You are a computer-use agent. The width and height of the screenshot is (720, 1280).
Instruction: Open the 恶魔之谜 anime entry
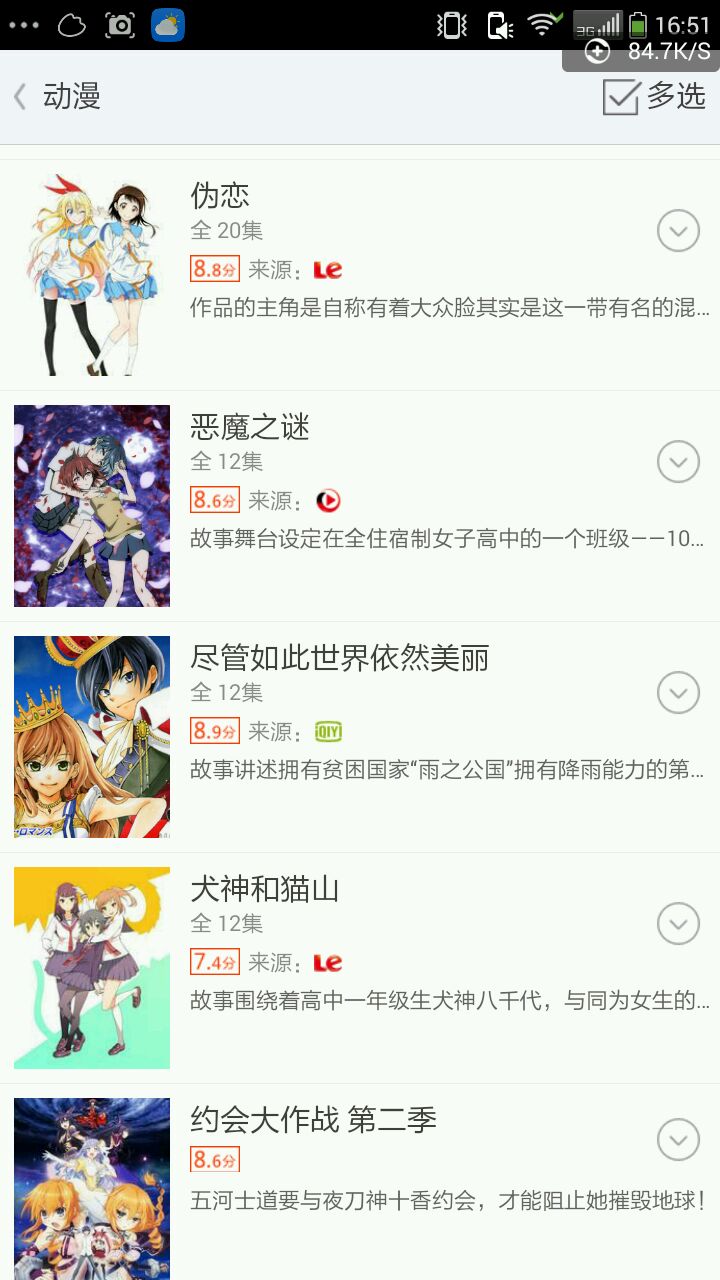click(x=250, y=428)
